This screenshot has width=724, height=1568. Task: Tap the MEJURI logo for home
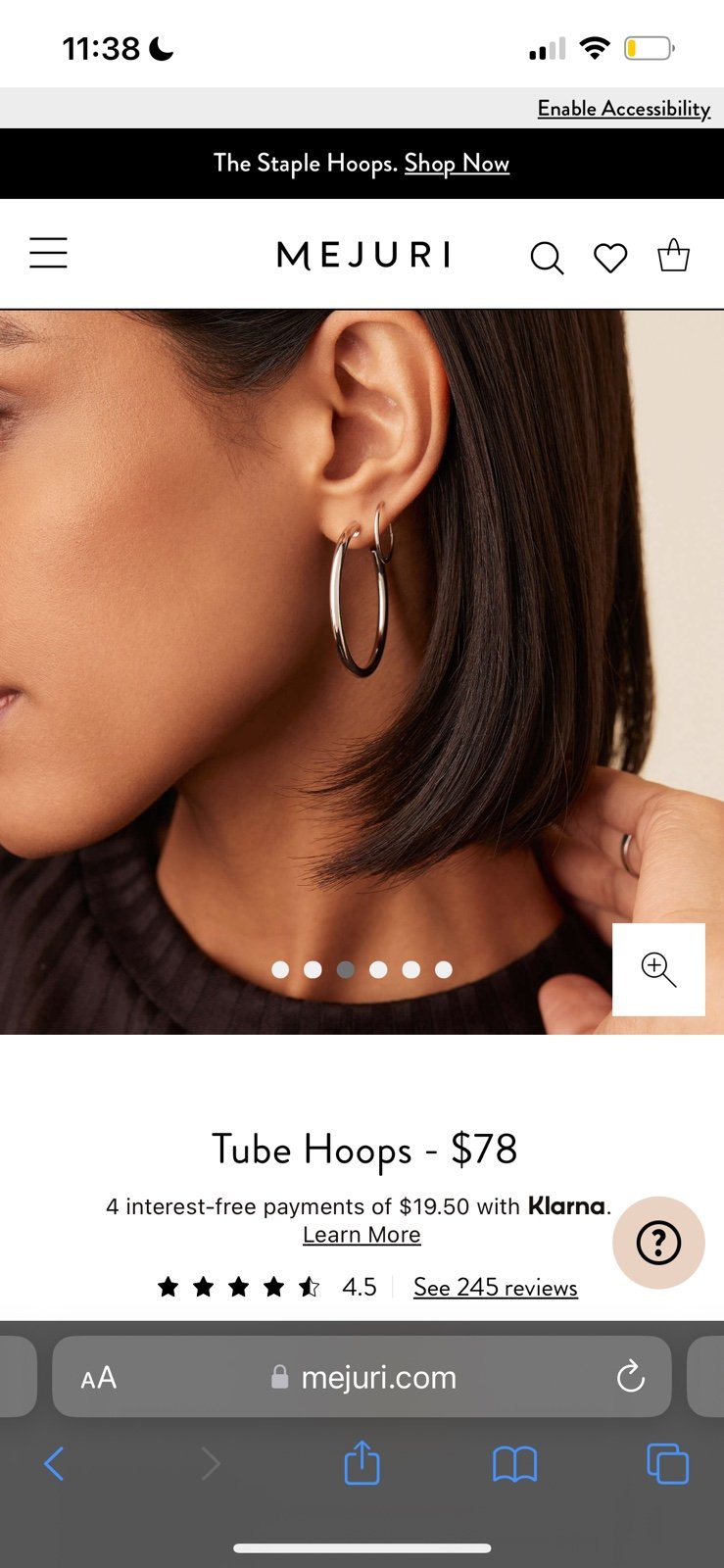click(x=363, y=255)
